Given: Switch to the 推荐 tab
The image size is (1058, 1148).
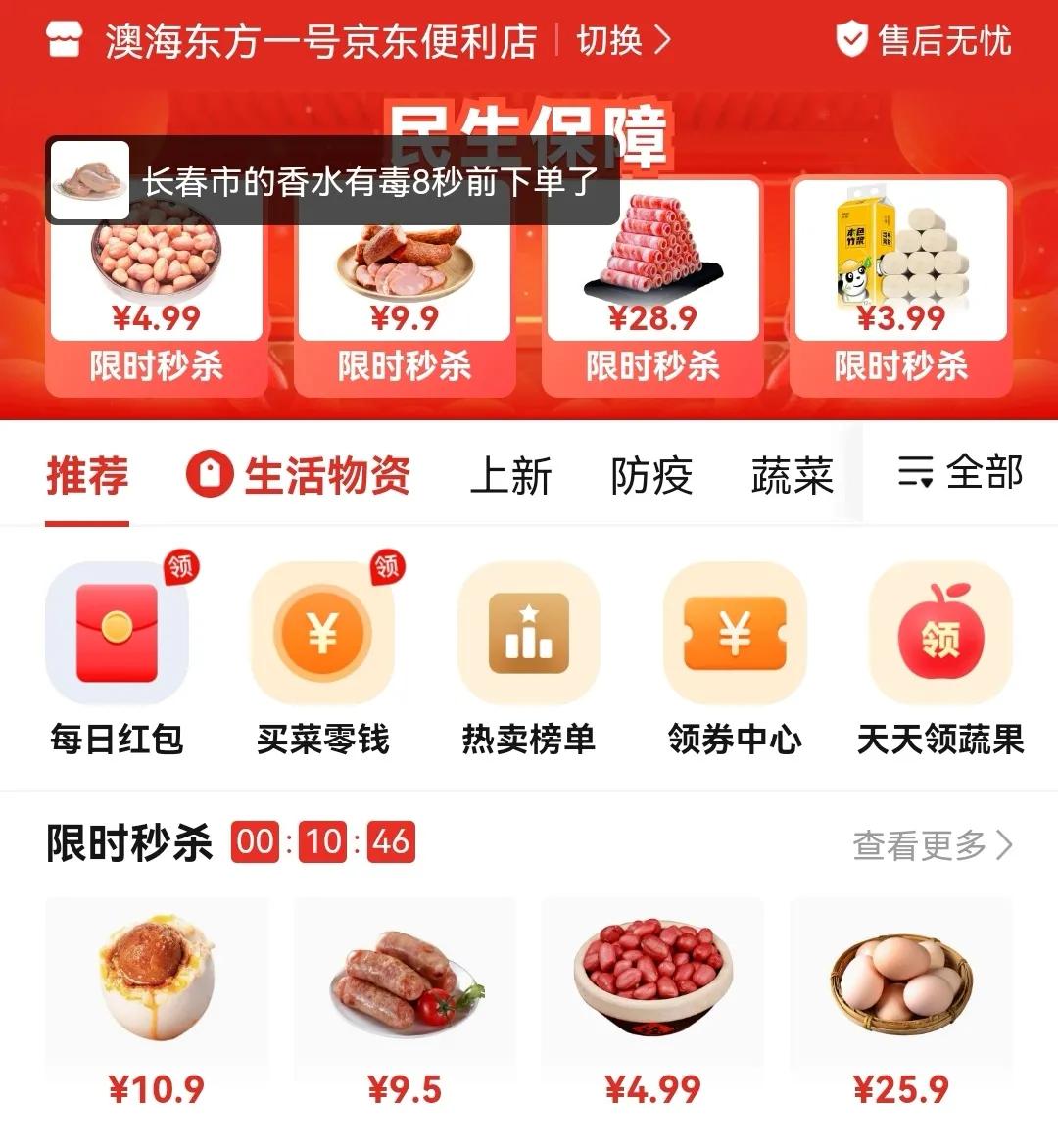Looking at the screenshot, I should (x=87, y=476).
